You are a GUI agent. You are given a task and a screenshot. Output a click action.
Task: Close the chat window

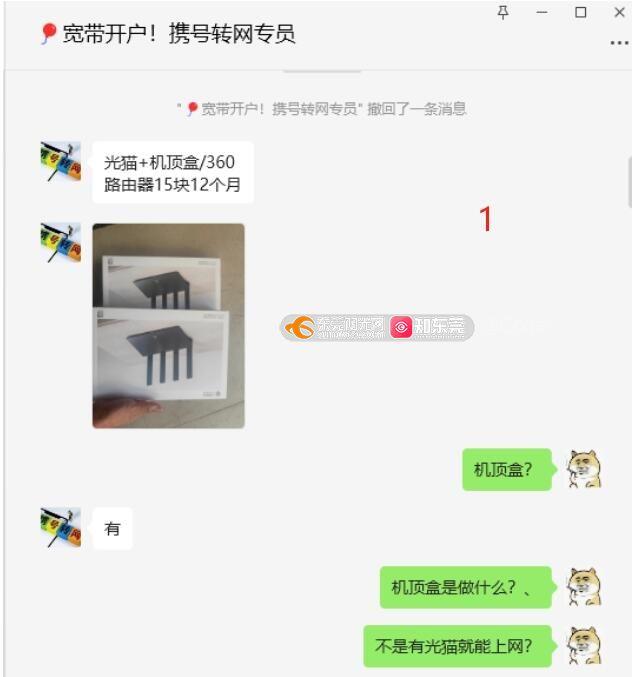619,12
